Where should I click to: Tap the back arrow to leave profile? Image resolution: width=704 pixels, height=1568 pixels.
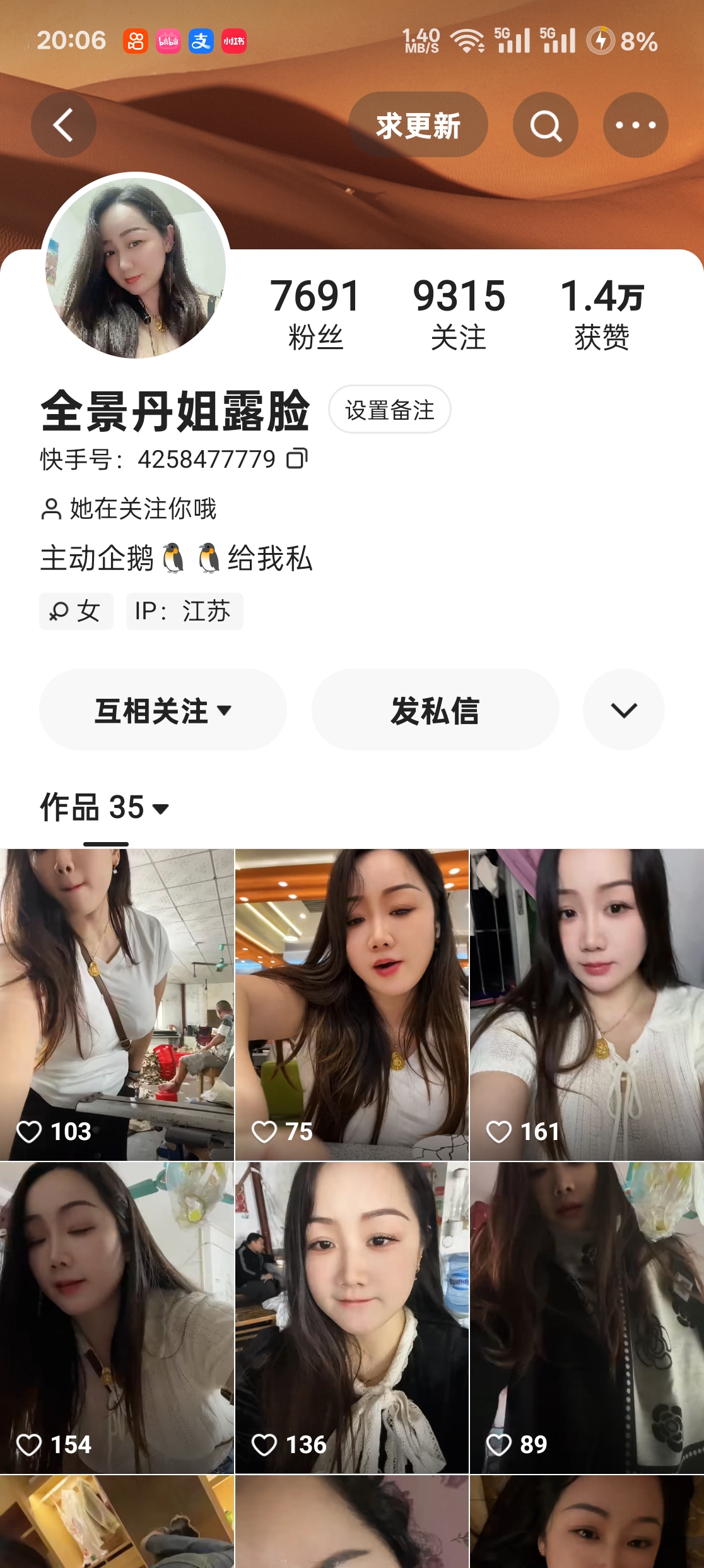(x=62, y=125)
